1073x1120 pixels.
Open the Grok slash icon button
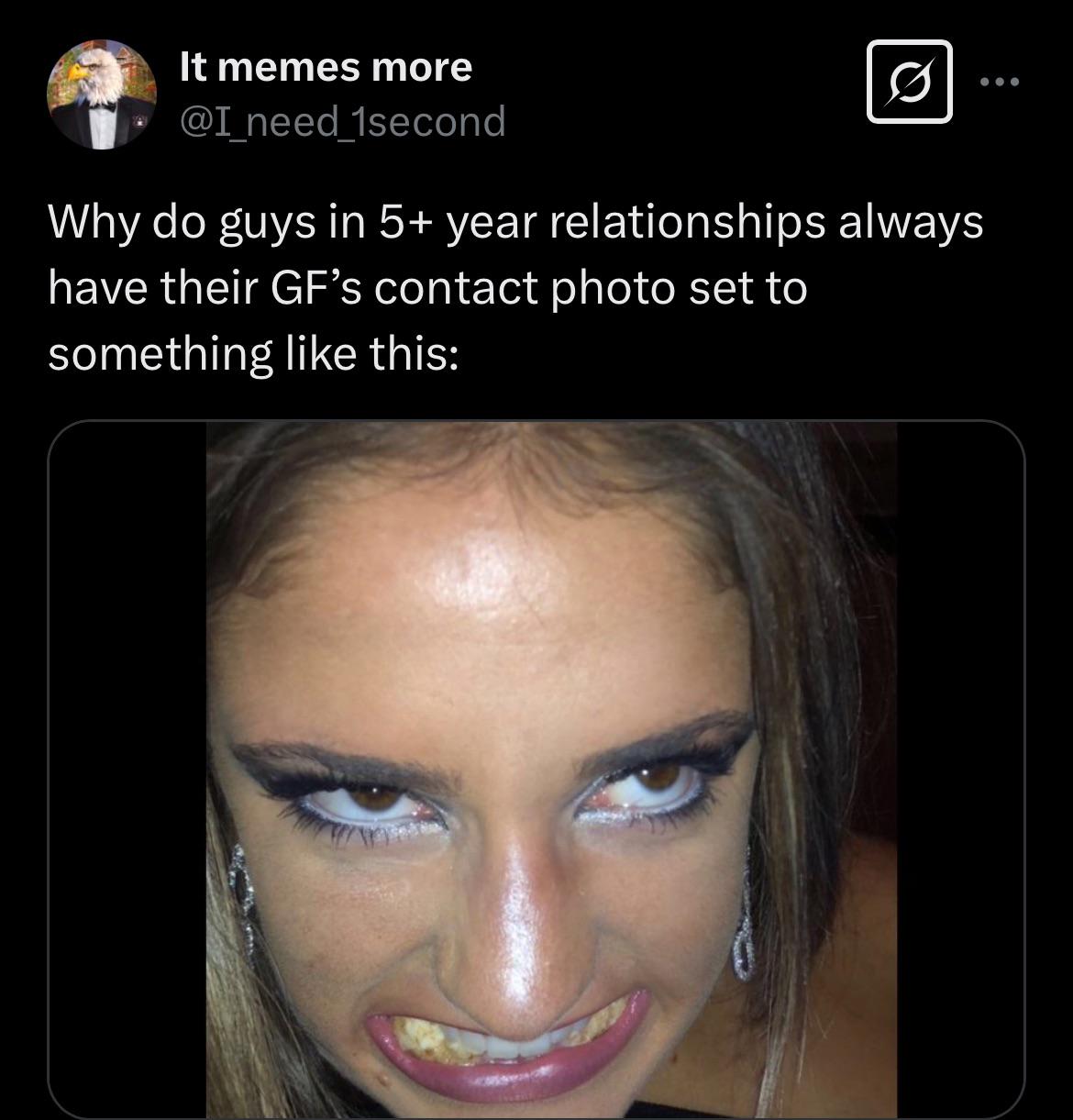[x=909, y=82]
